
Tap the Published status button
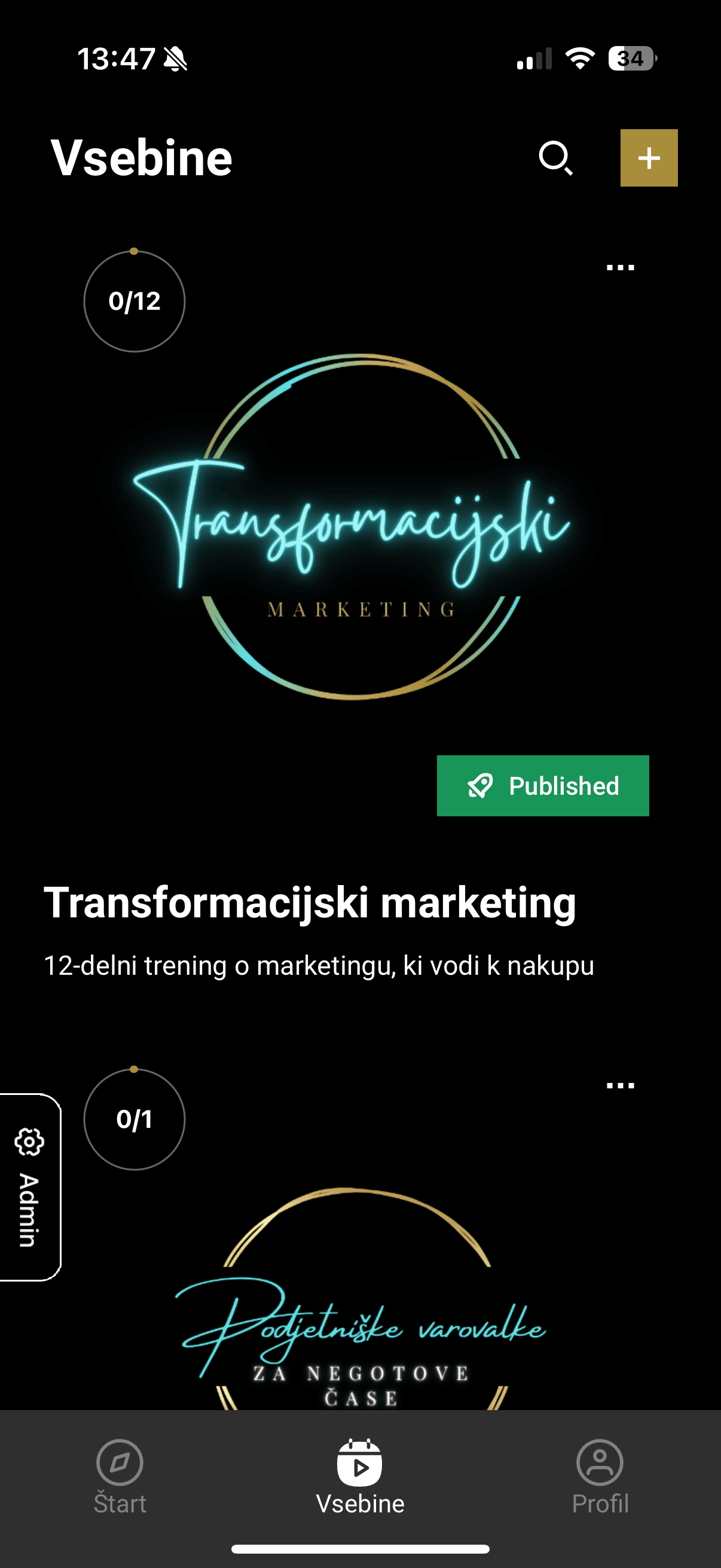543,786
